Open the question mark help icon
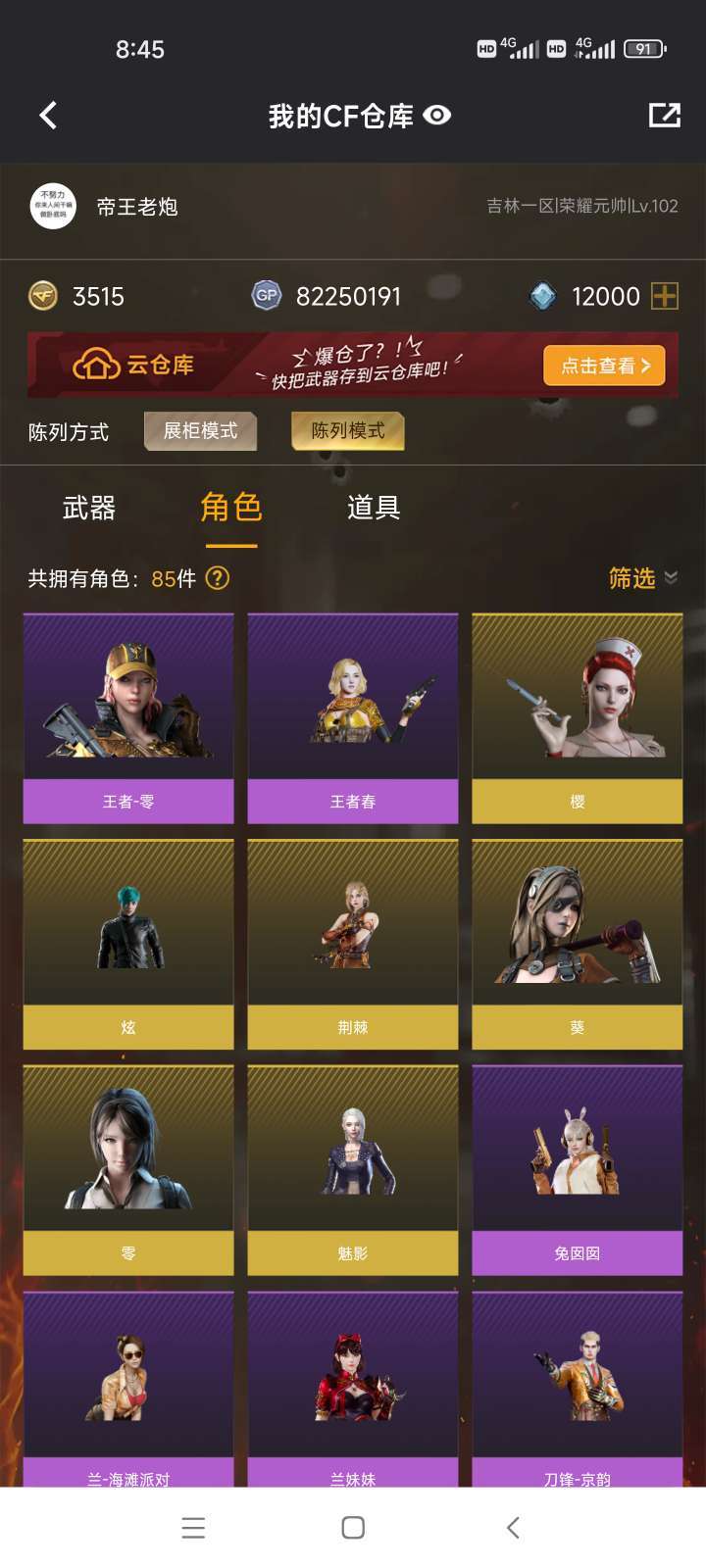706x1568 pixels. [218, 578]
